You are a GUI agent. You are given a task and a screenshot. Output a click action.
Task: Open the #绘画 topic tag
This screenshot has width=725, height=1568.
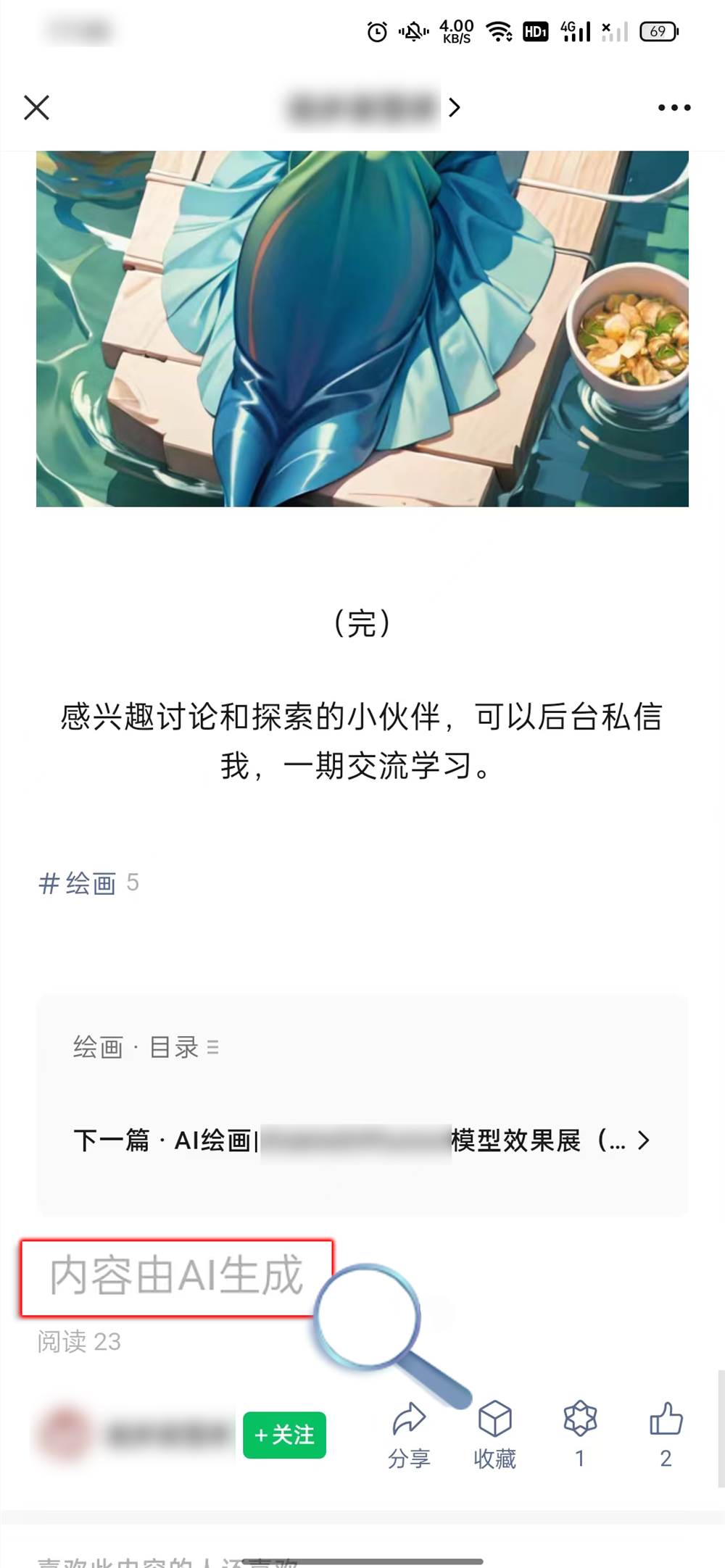(78, 883)
